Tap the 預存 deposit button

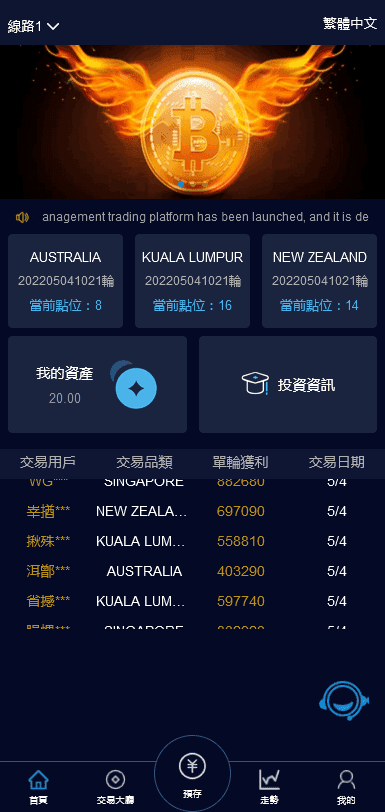pos(192,774)
